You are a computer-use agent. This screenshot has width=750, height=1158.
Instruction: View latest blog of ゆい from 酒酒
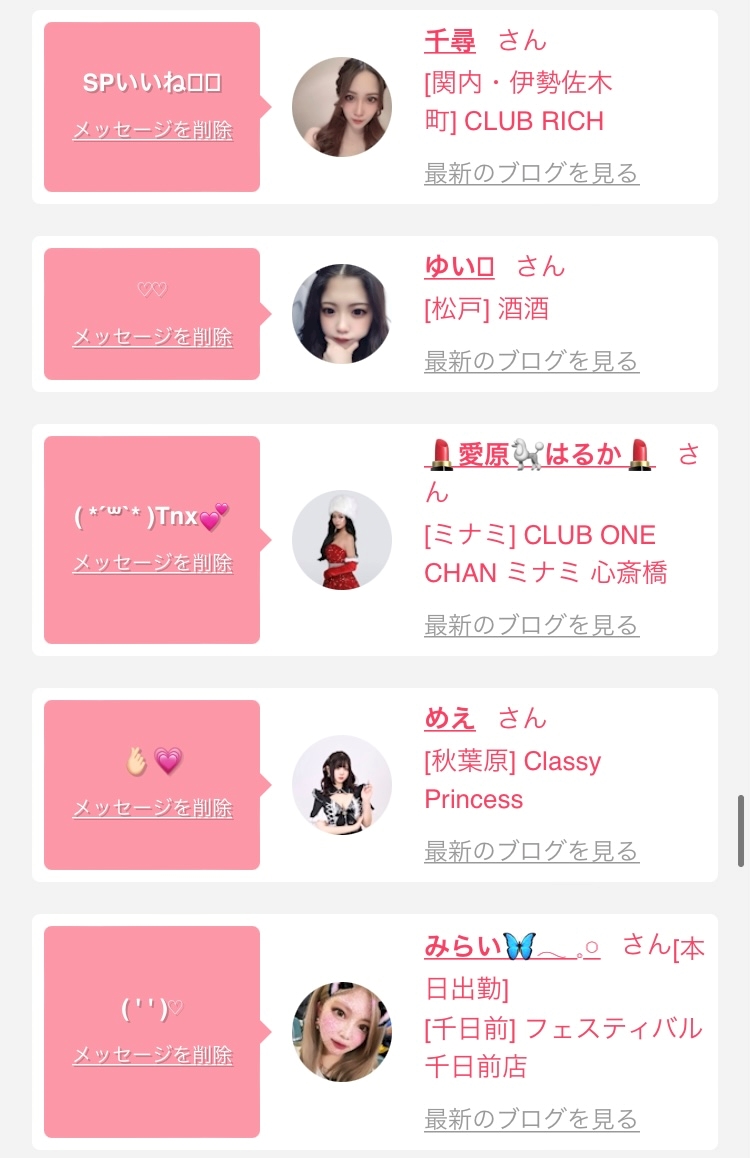pos(531,361)
